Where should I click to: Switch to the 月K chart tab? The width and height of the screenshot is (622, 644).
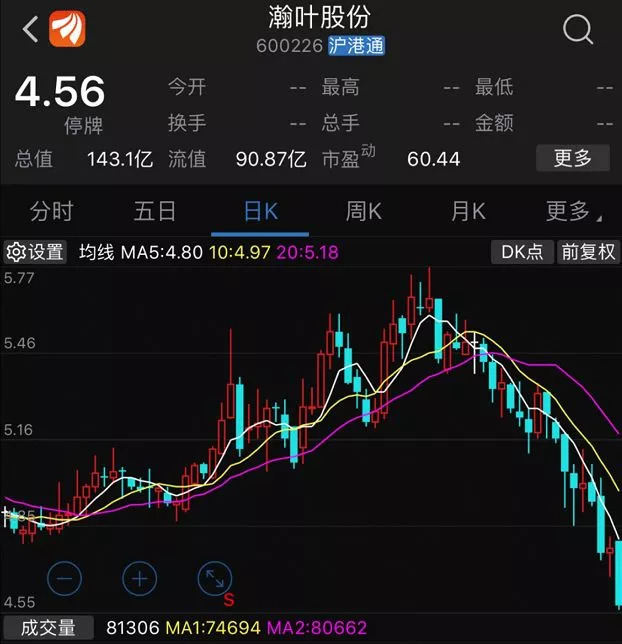(467, 211)
